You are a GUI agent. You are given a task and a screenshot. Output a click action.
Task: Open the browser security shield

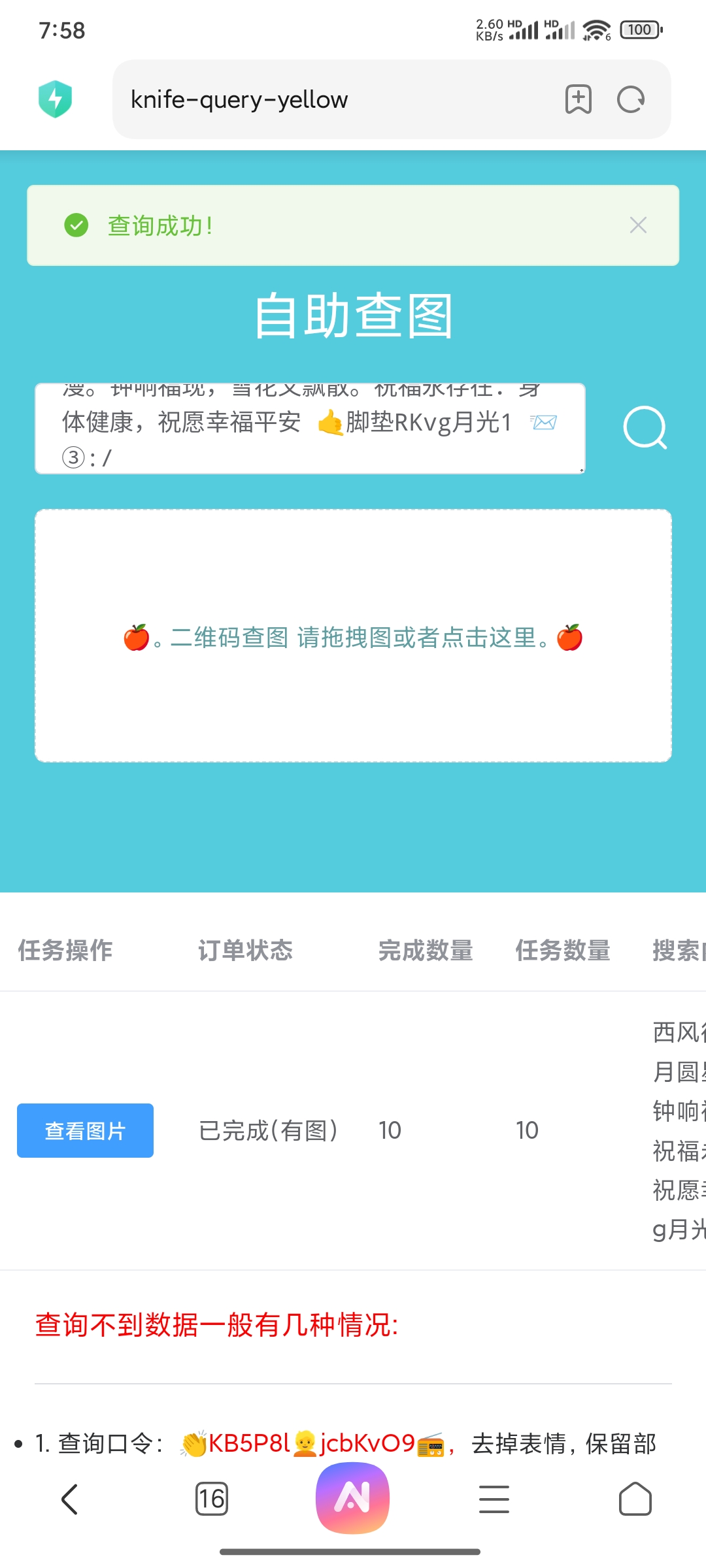56,99
